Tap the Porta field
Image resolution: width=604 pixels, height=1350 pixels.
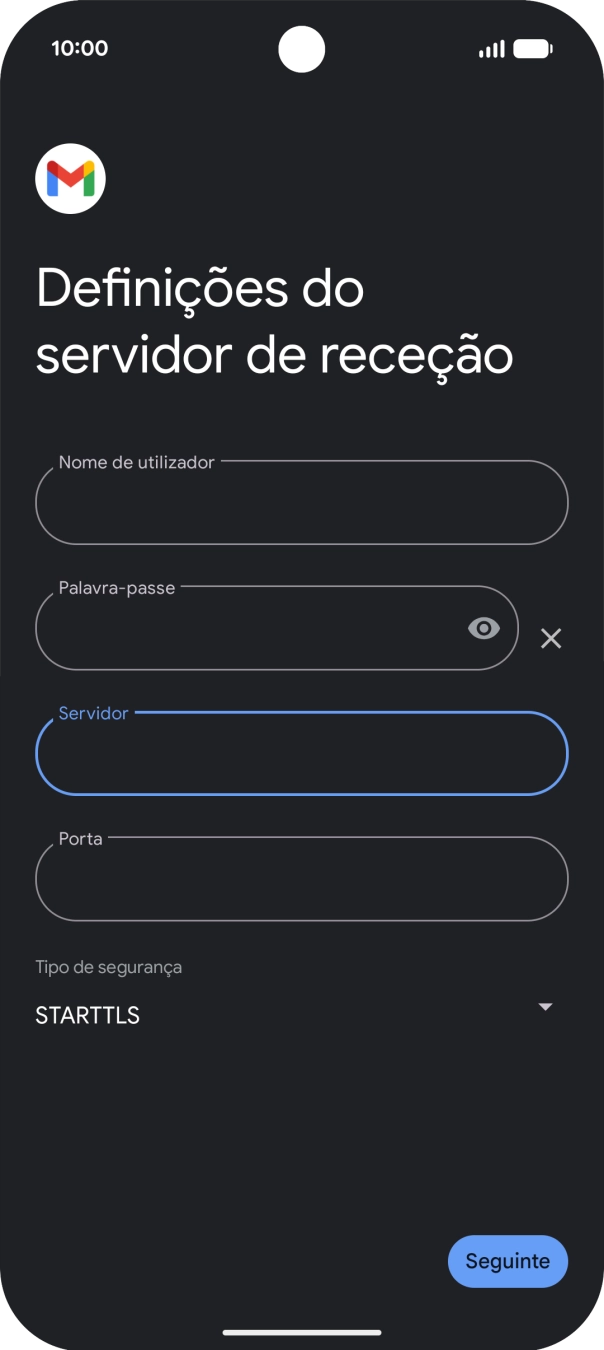(301, 879)
